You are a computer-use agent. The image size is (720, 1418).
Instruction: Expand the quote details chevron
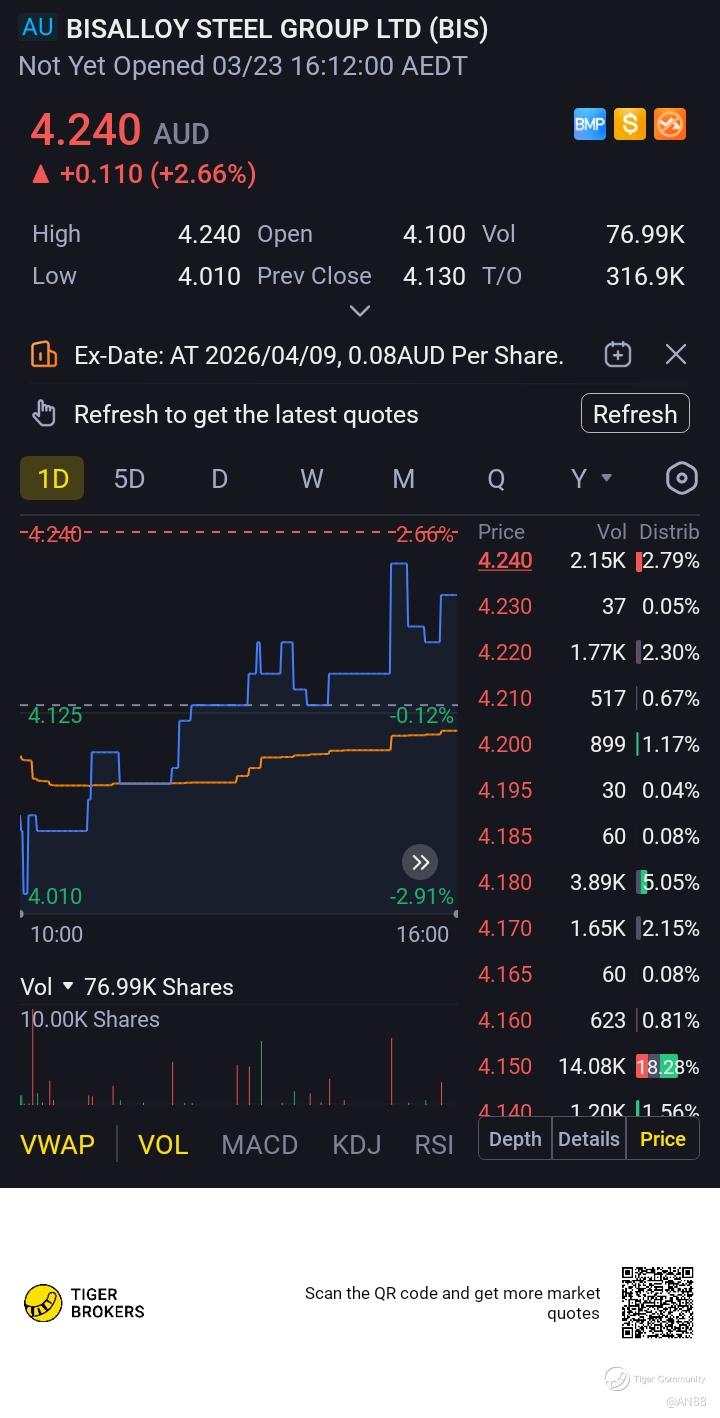360,311
